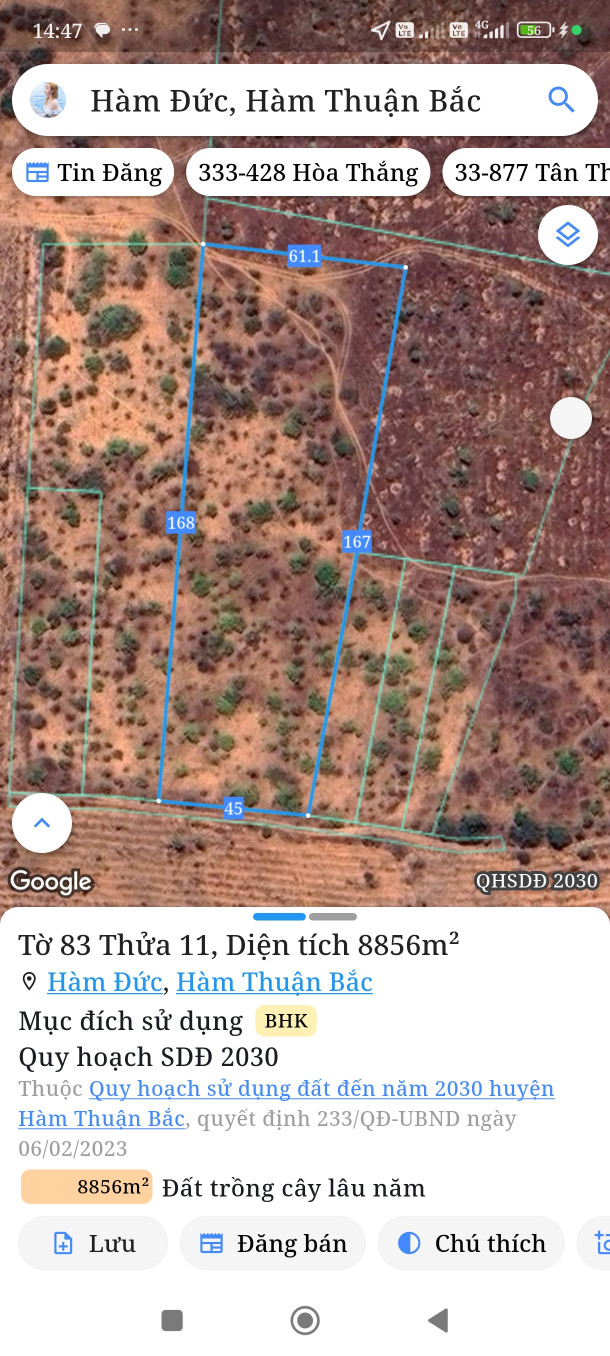Open the Hàm Thuận Bắc district link
610x1356 pixels.
click(x=274, y=982)
